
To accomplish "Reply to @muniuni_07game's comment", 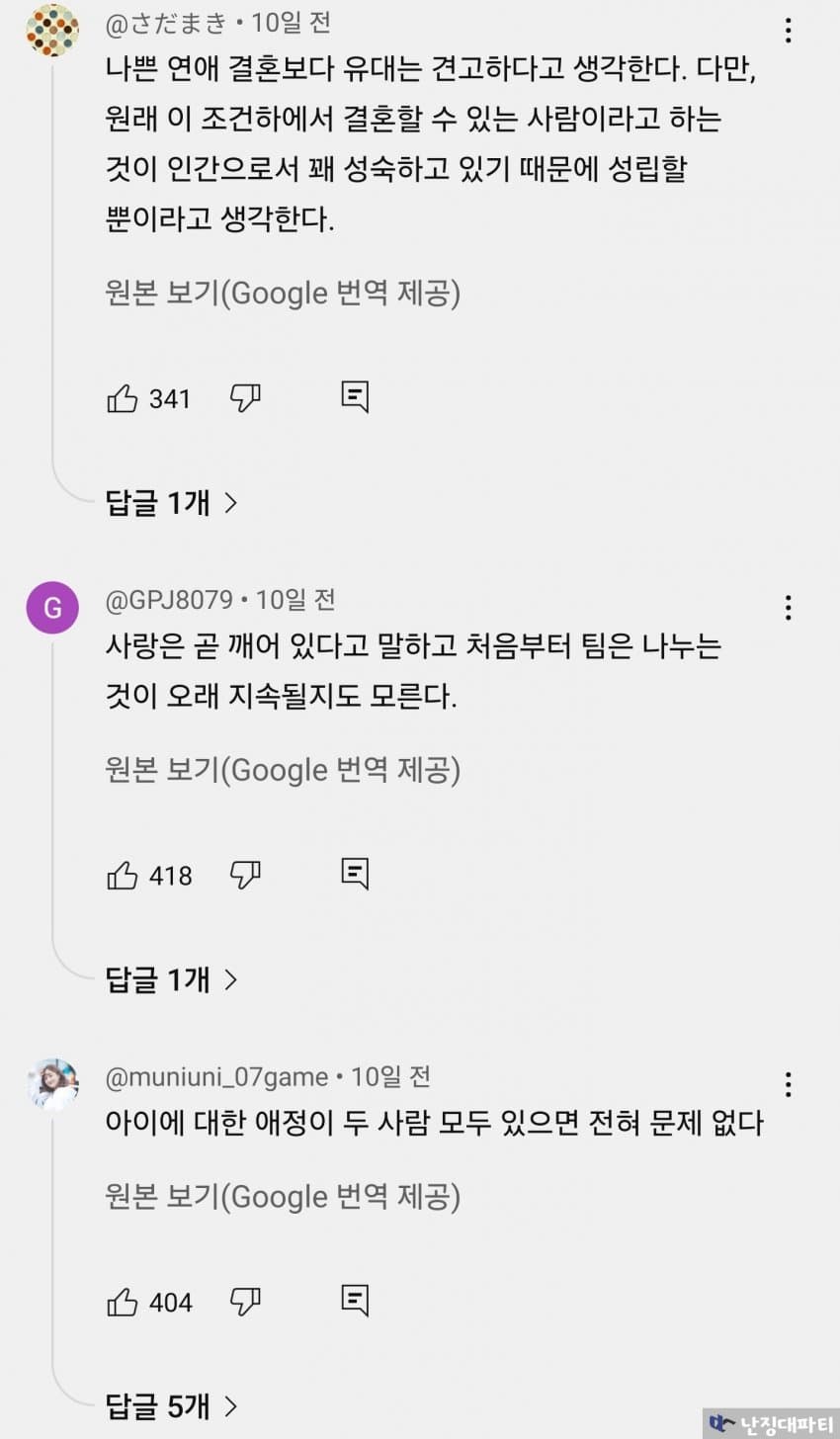I will click(355, 1301).
